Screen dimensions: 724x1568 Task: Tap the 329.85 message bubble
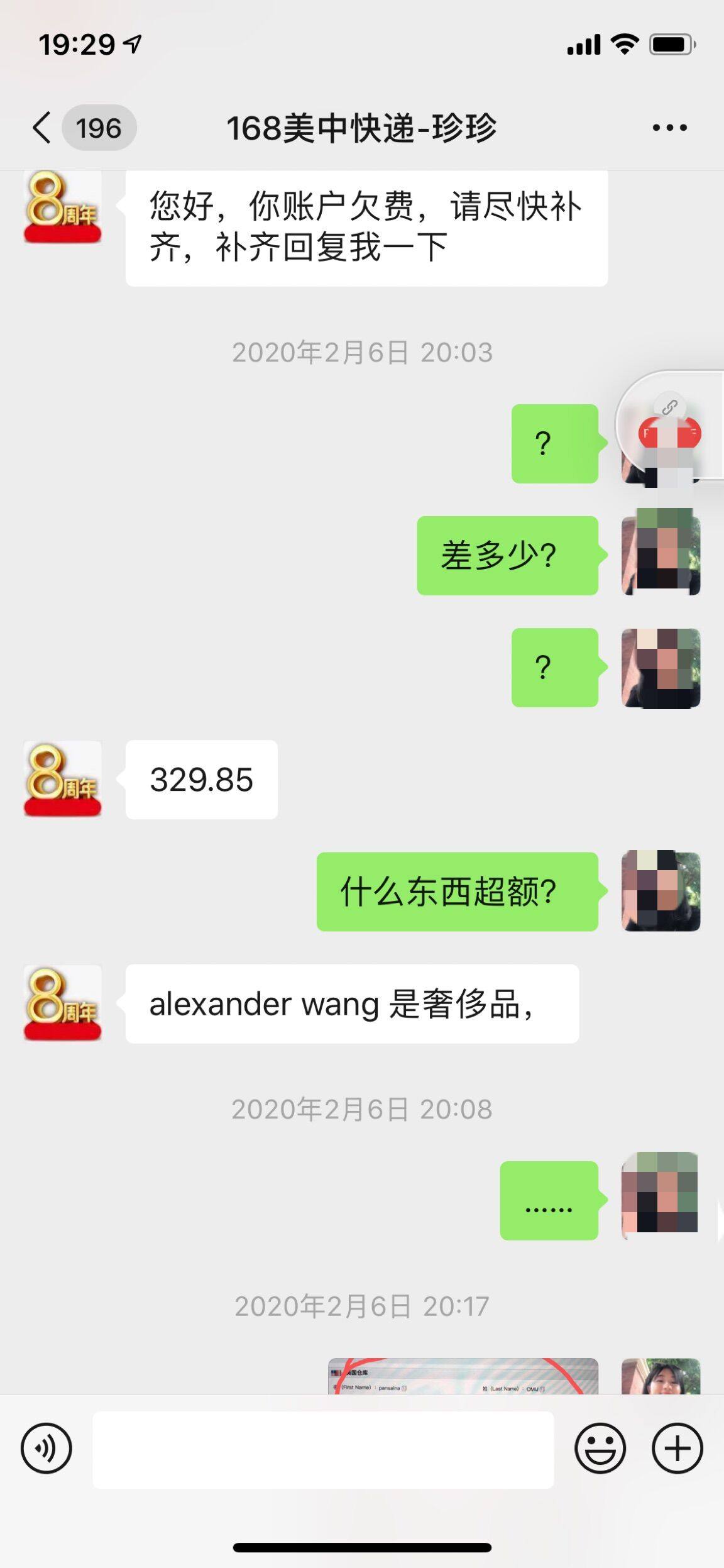click(x=202, y=780)
